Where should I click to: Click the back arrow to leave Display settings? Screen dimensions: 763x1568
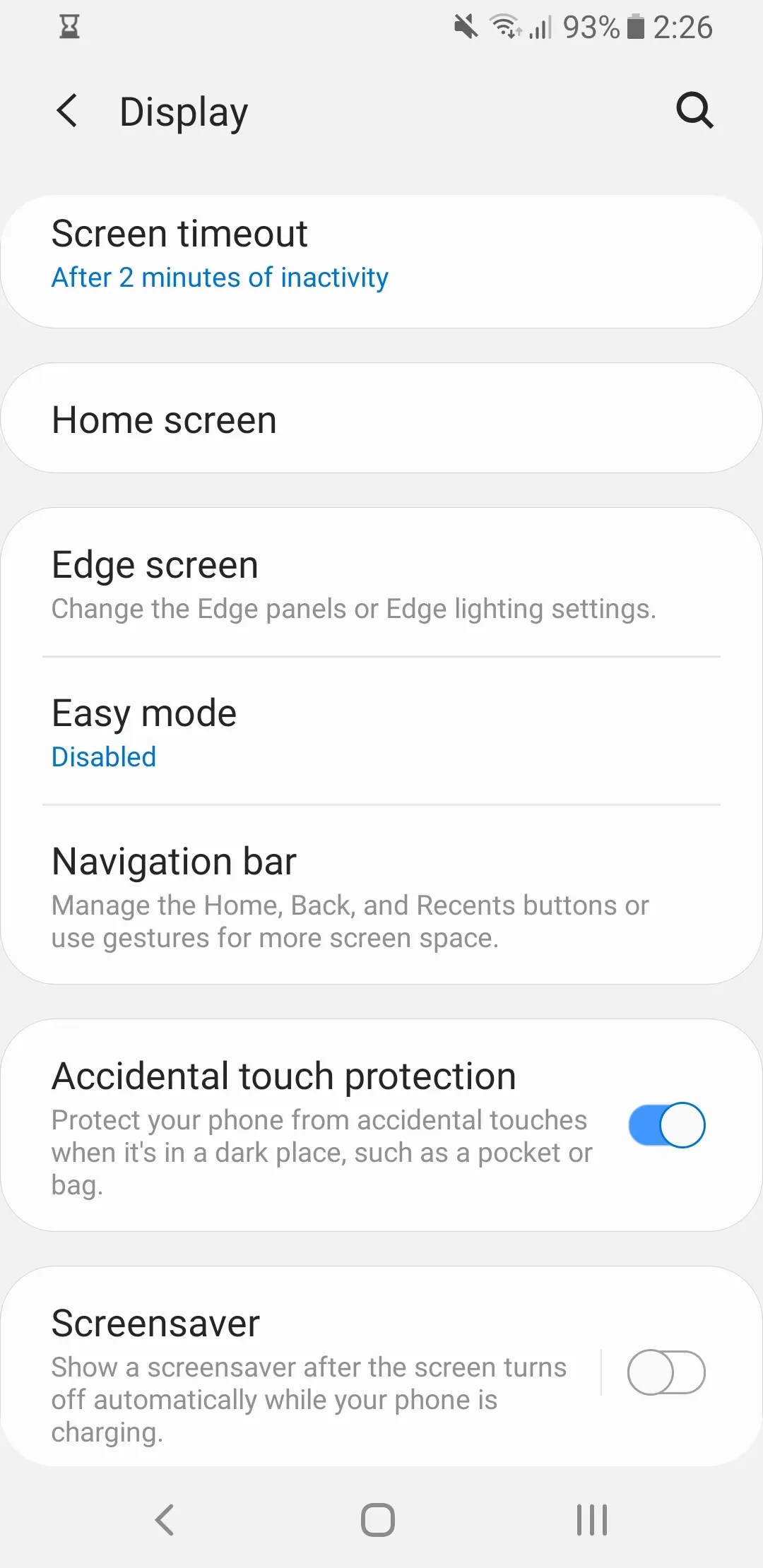[67, 111]
